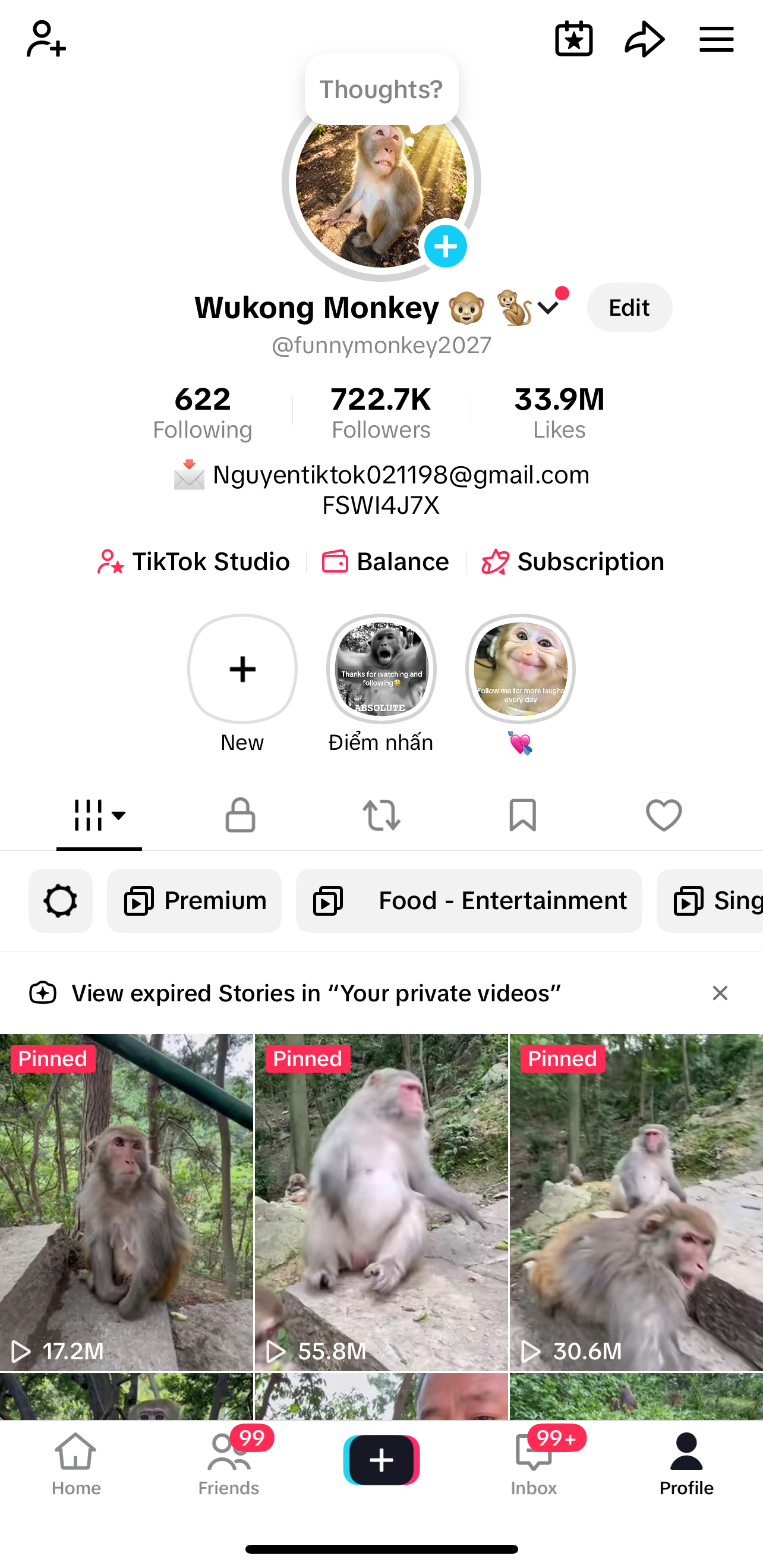Tap the Edit profile button

coord(629,307)
